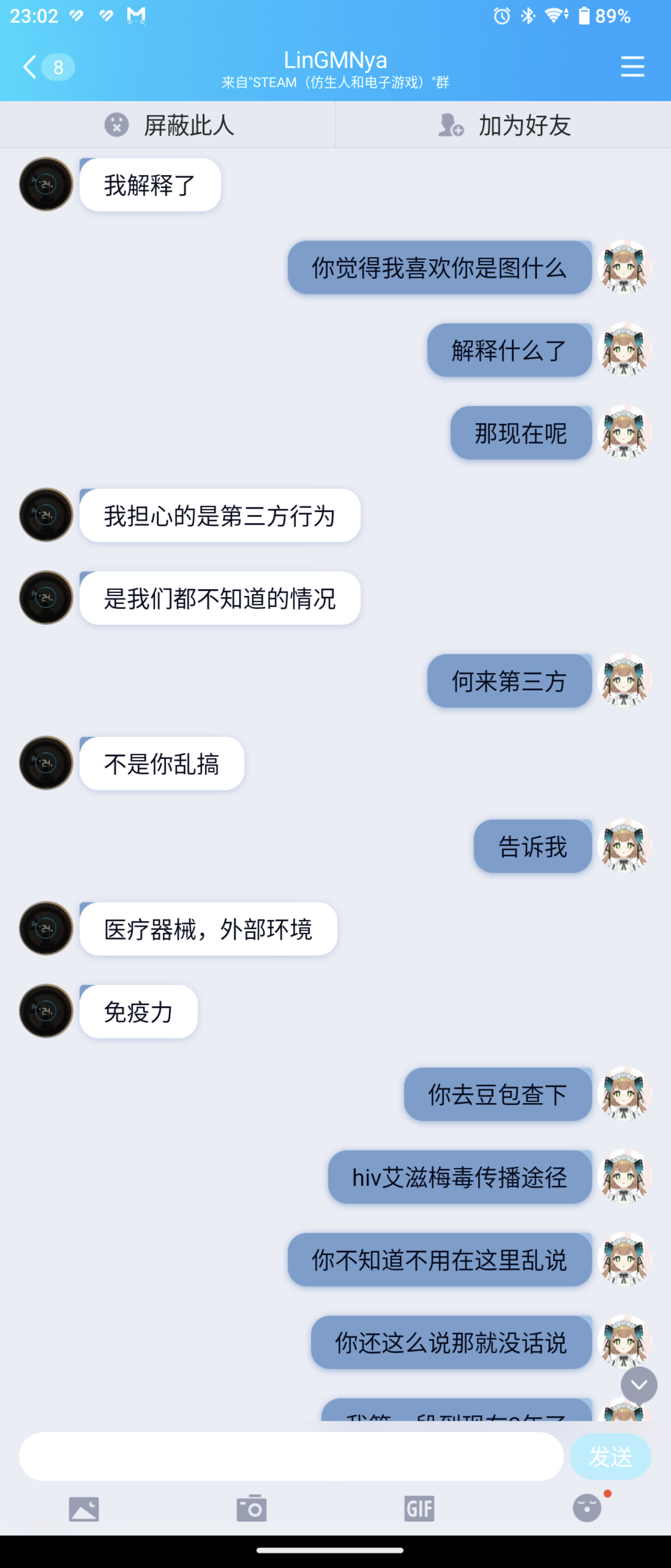Open the GIF picker
This screenshot has width=671, height=1568.
419,1508
